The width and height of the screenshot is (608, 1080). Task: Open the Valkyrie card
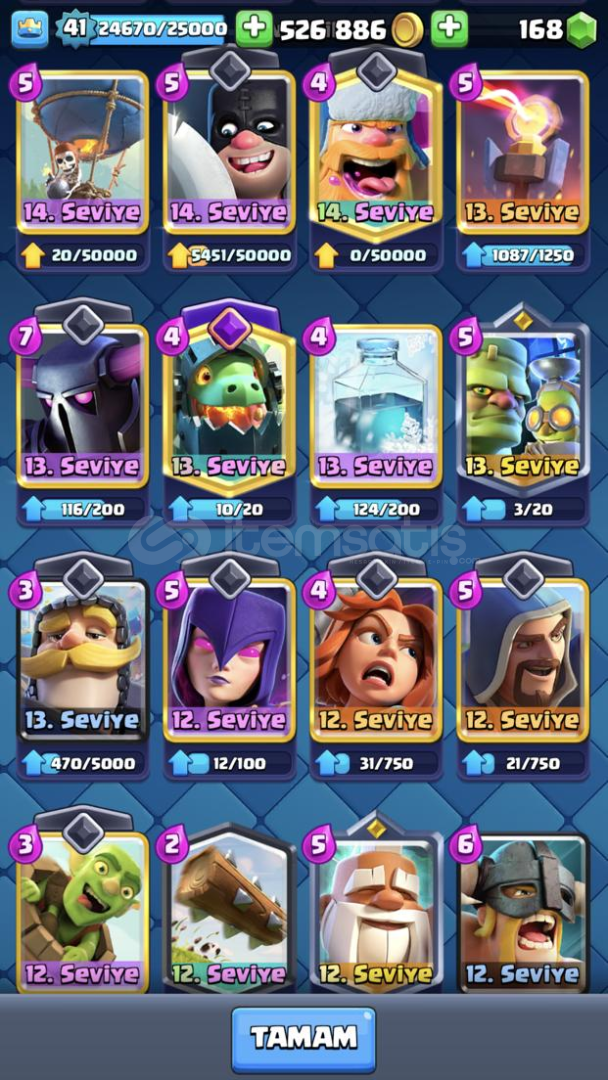click(377, 660)
